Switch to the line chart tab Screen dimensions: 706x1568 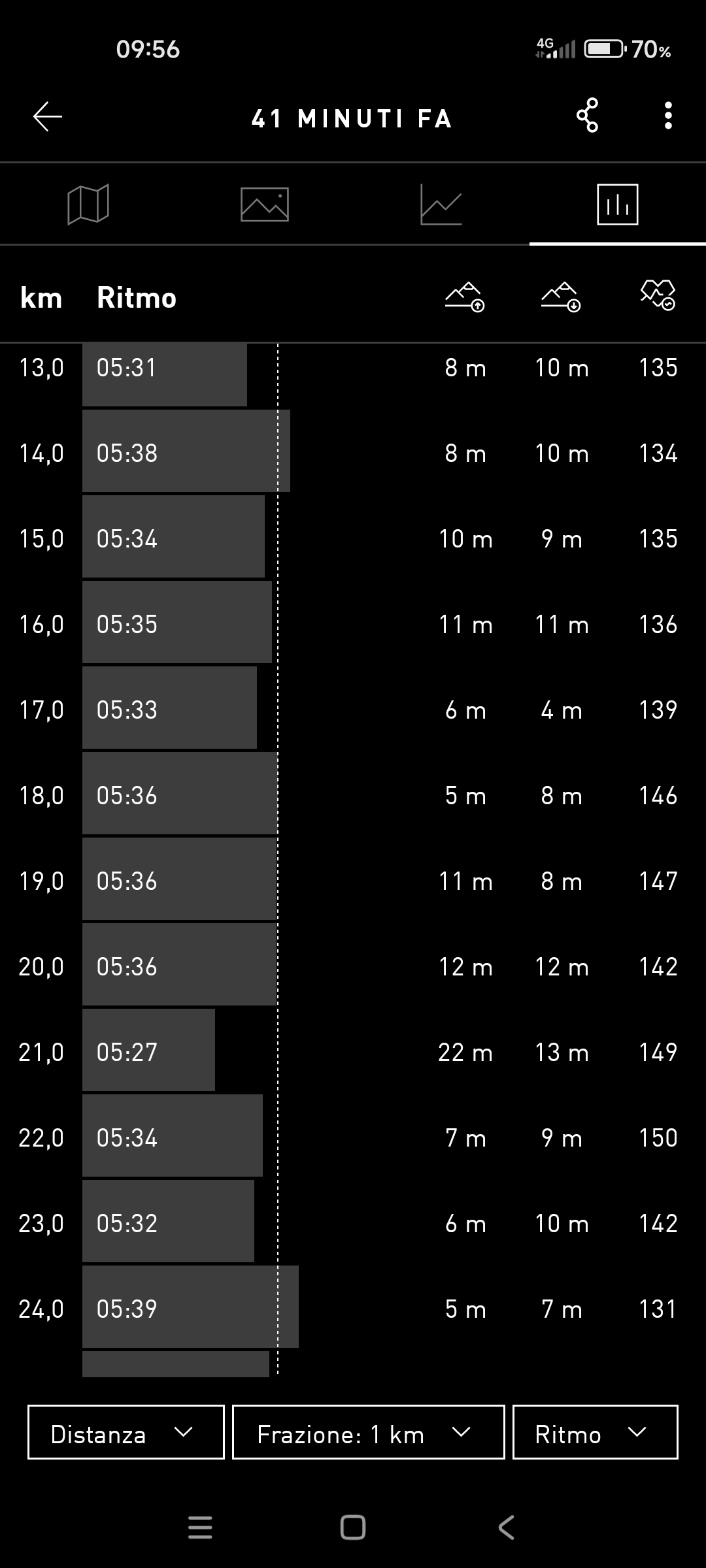[x=441, y=204]
